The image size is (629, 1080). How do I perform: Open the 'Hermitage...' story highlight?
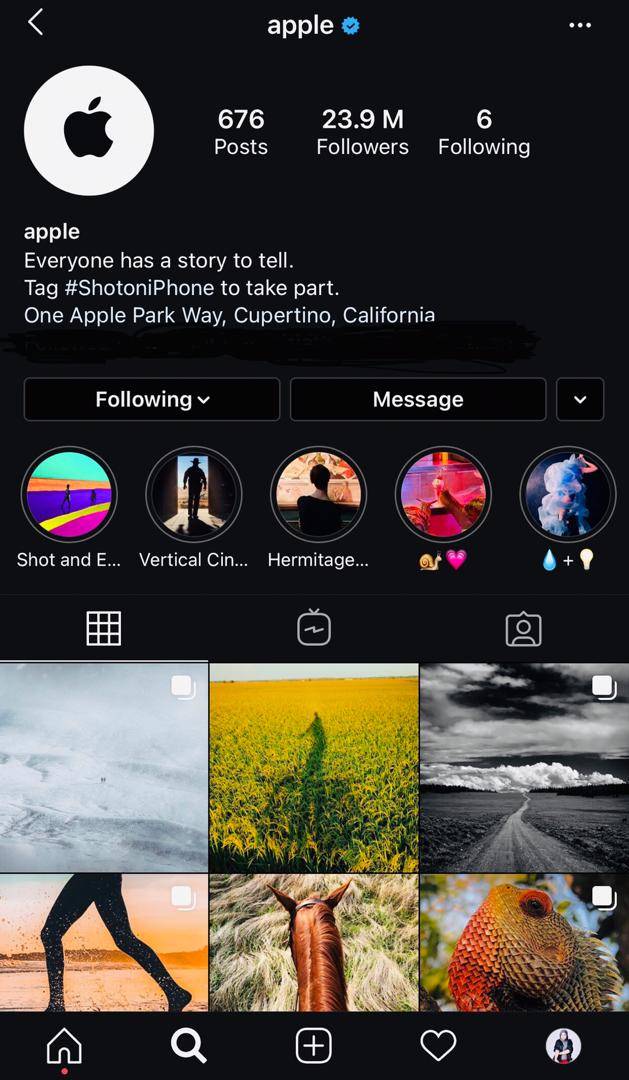point(318,495)
